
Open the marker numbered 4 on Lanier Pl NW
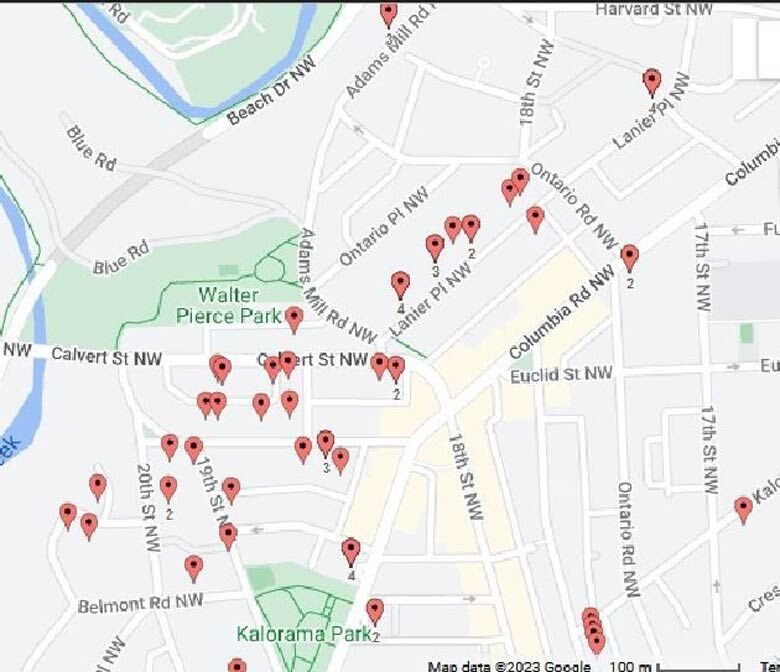click(x=400, y=284)
